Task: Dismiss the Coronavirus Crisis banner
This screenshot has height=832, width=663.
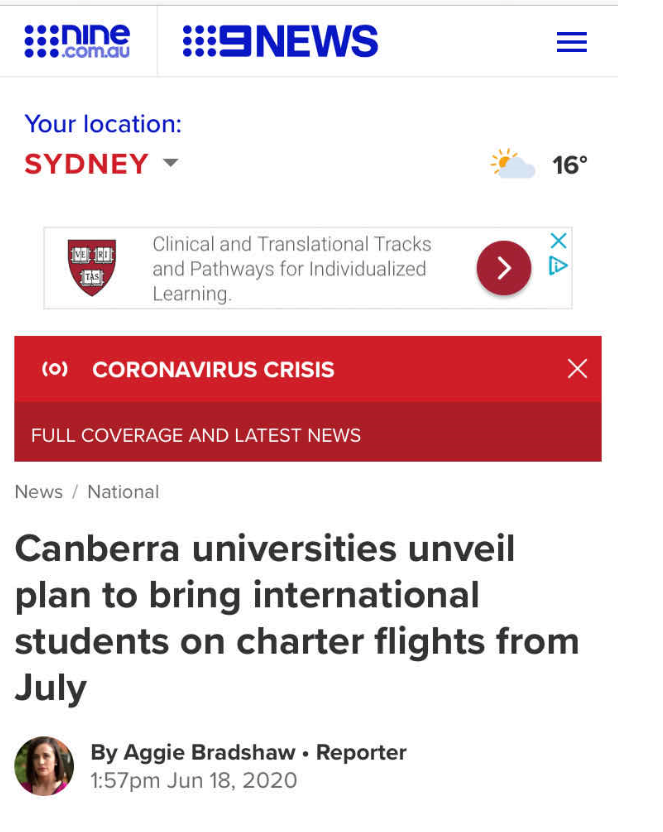Action: click(x=577, y=369)
